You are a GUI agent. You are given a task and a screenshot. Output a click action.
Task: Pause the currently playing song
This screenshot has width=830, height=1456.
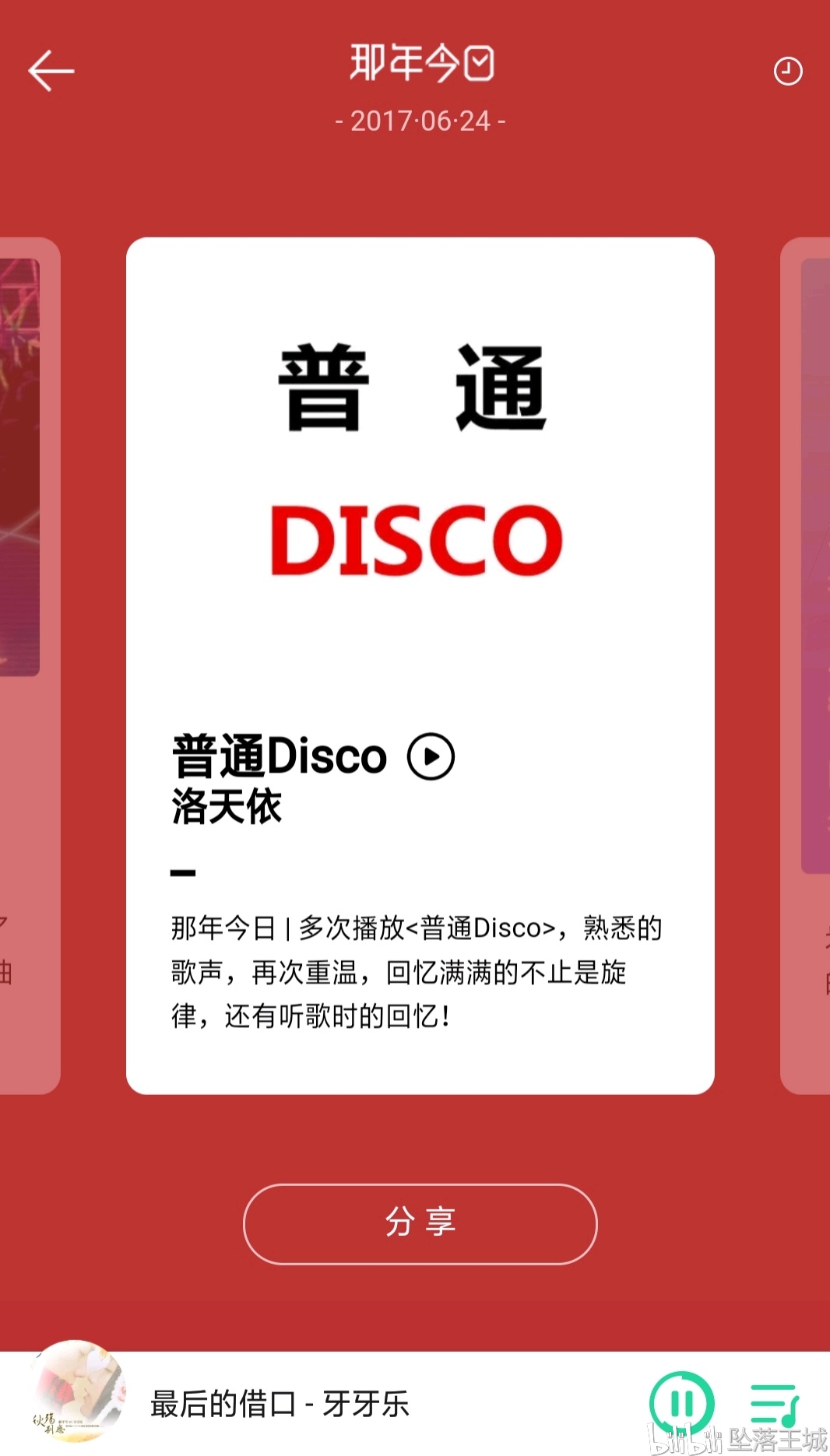coord(681,1403)
